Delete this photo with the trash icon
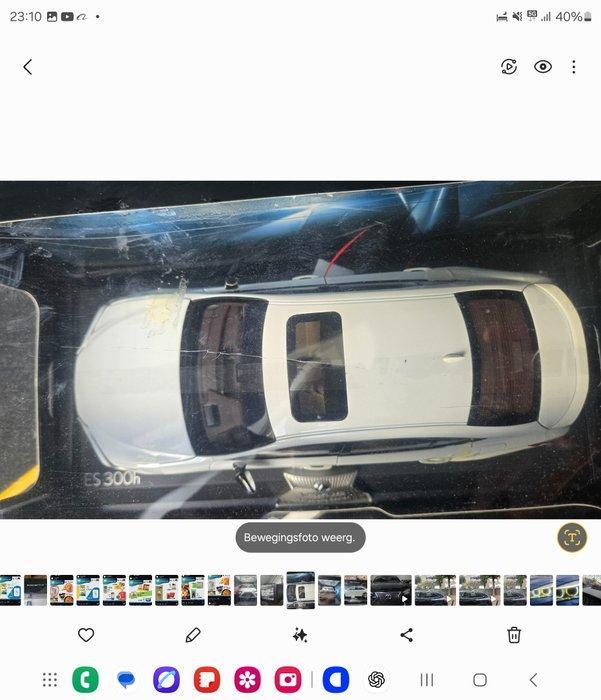This screenshot has height=700, width=601. (514, 635)
